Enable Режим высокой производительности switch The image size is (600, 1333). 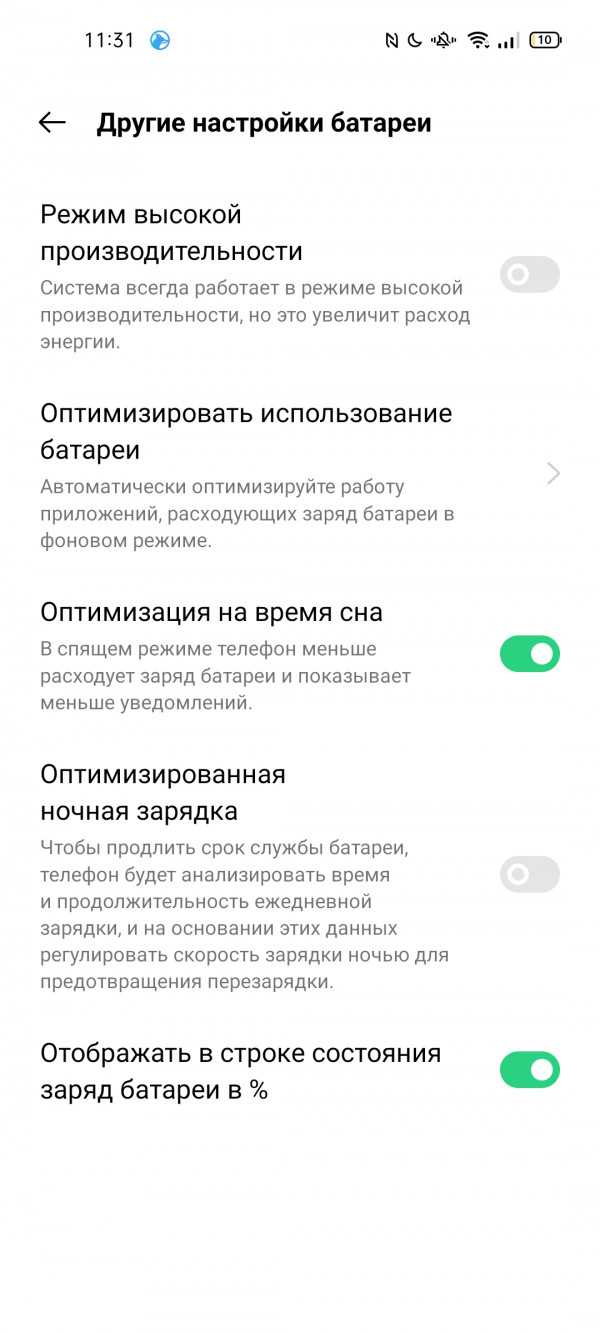(530, 274)
